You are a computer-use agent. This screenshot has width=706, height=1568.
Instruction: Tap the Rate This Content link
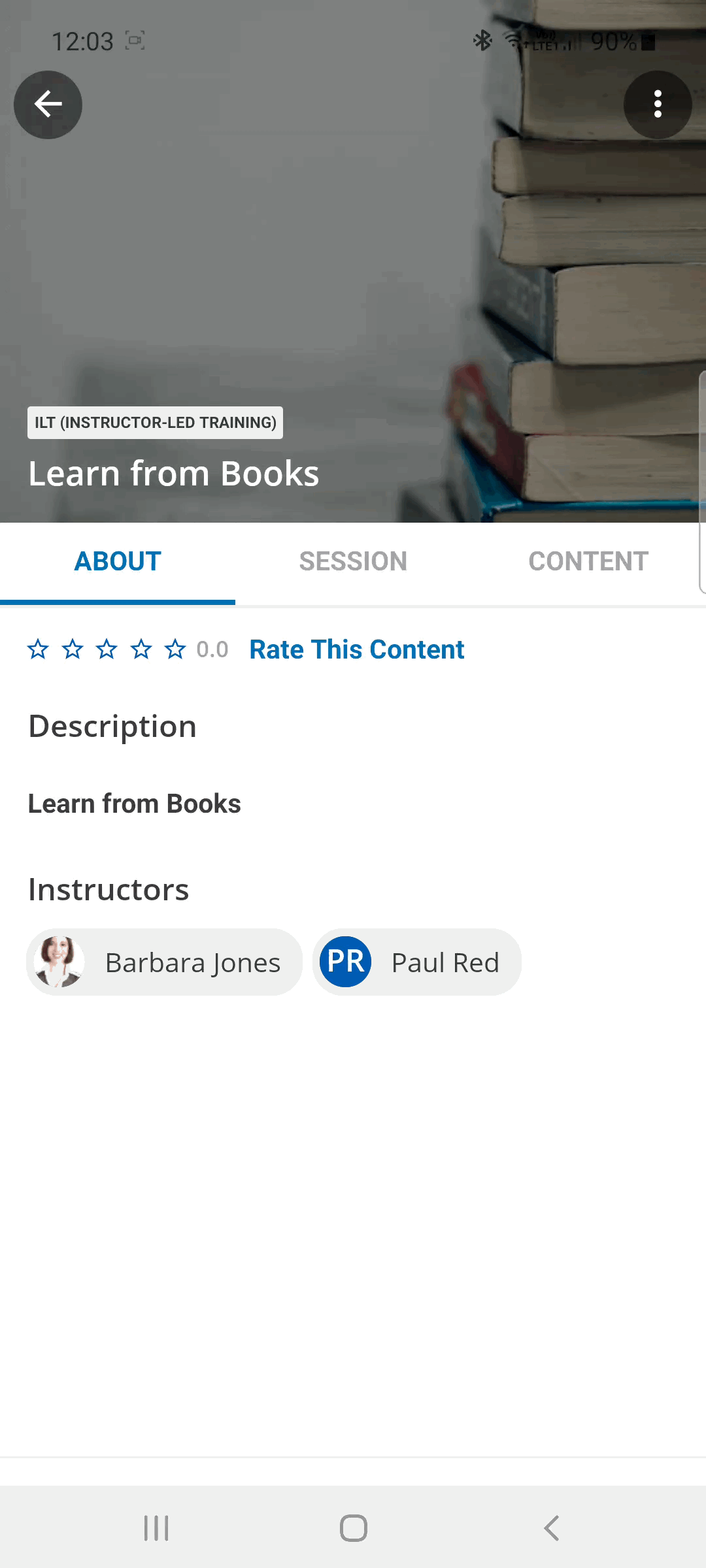tap(357, 649)
